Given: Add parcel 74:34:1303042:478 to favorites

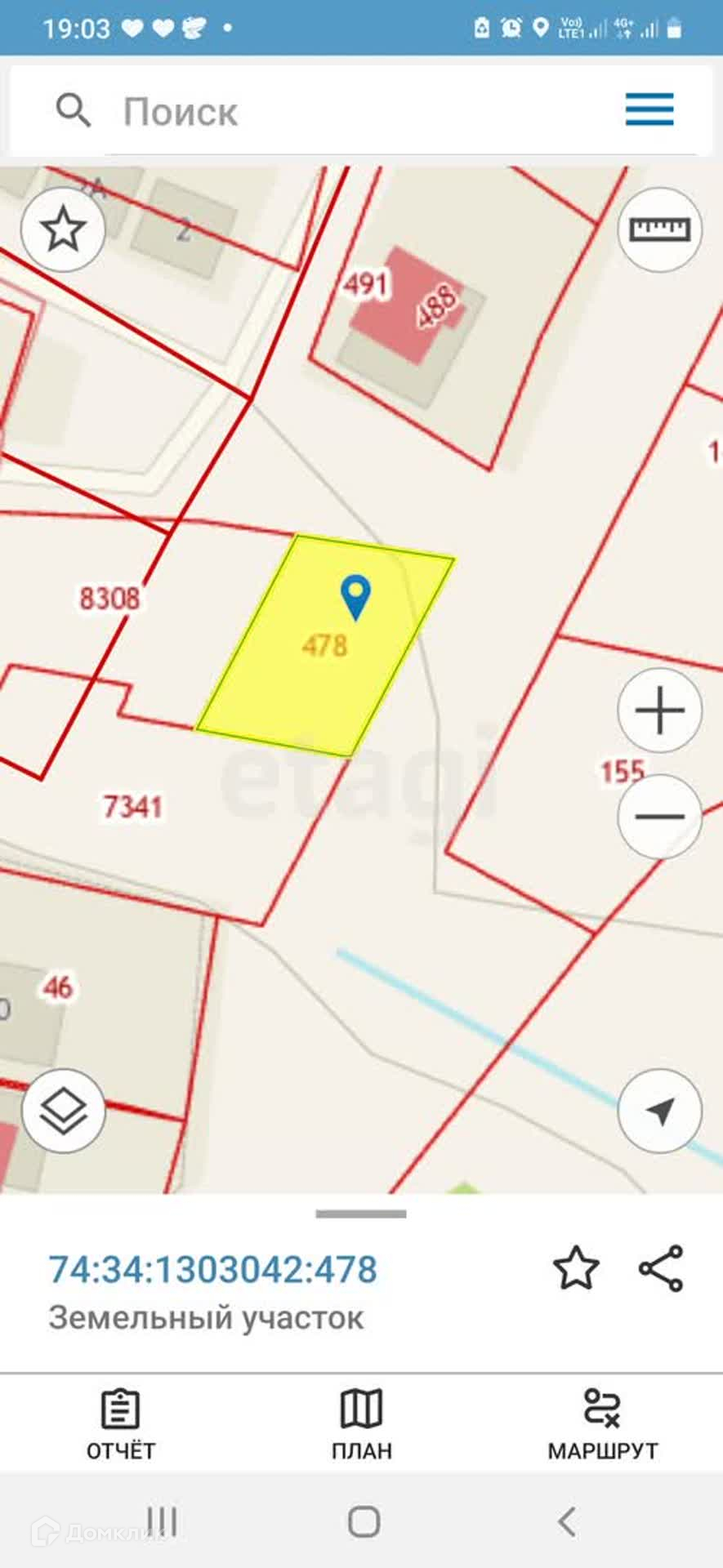Looking at the screenshot, I should tap(576, 1268).
